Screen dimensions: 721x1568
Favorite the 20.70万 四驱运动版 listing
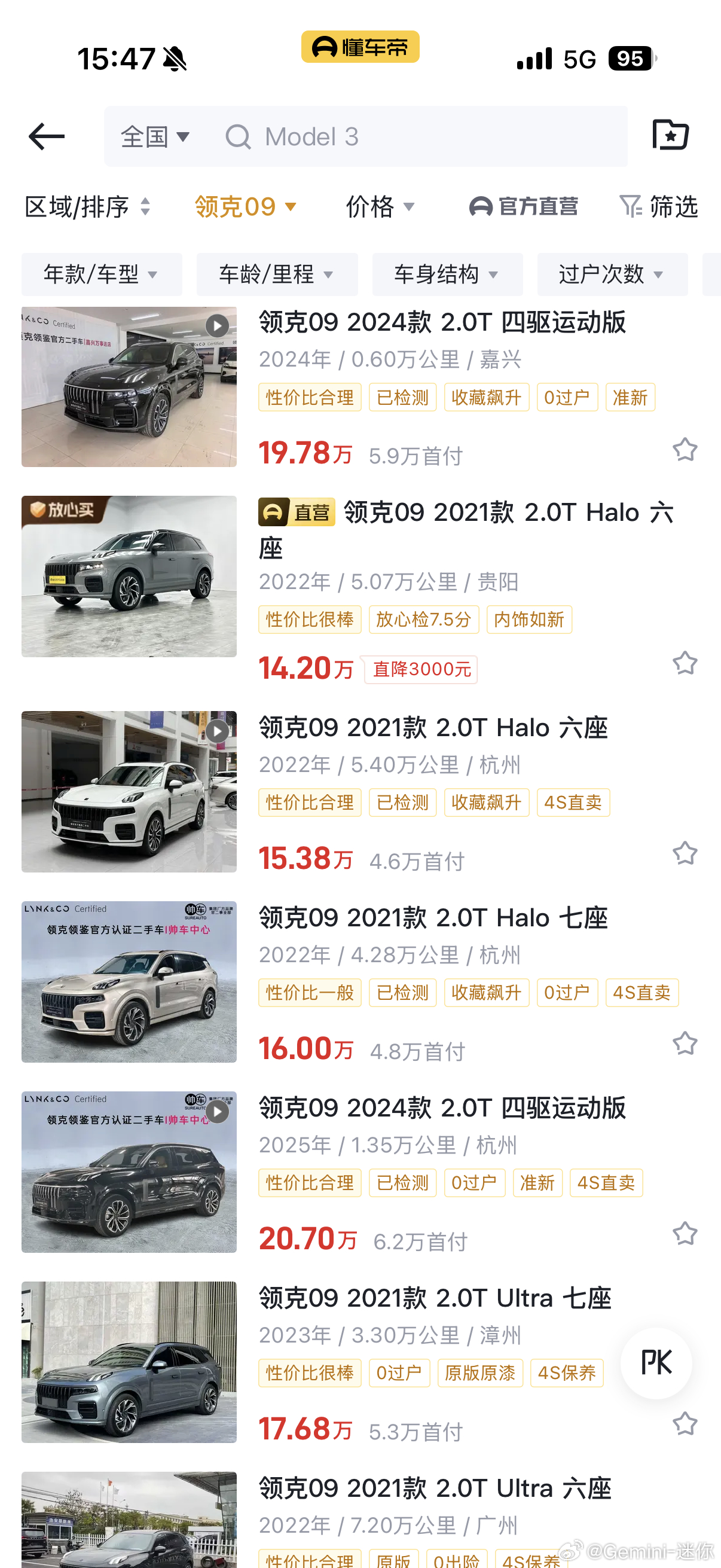coord(685,1234)
